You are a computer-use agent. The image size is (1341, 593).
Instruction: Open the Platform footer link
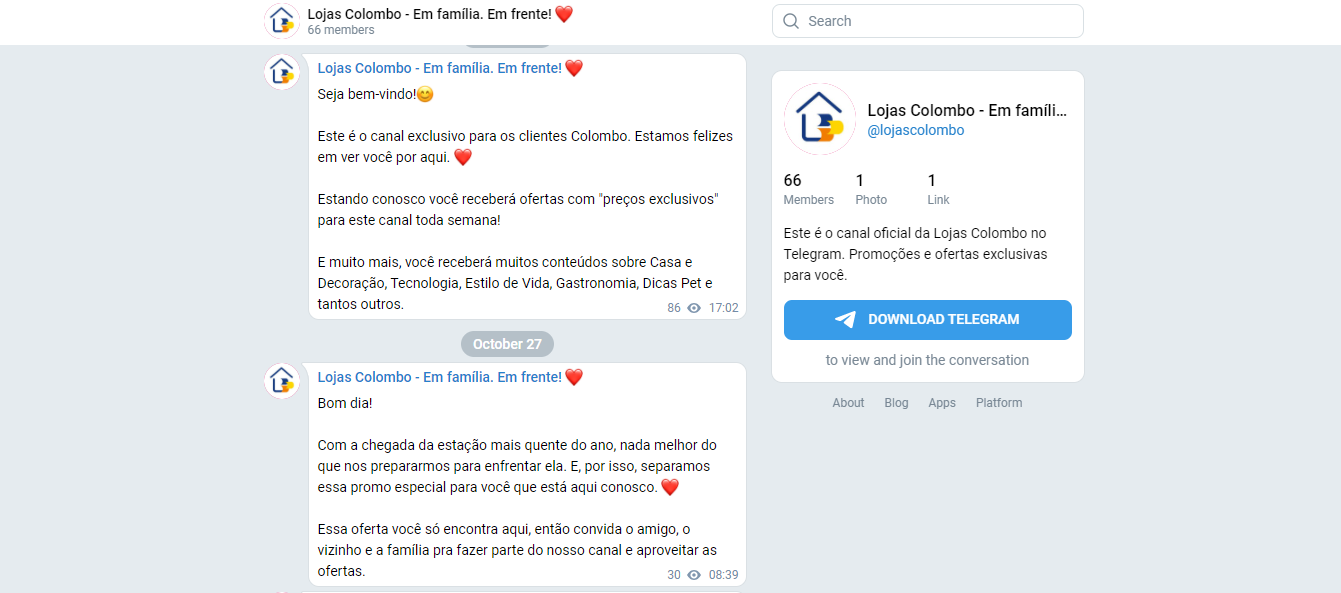click(999, 403)
